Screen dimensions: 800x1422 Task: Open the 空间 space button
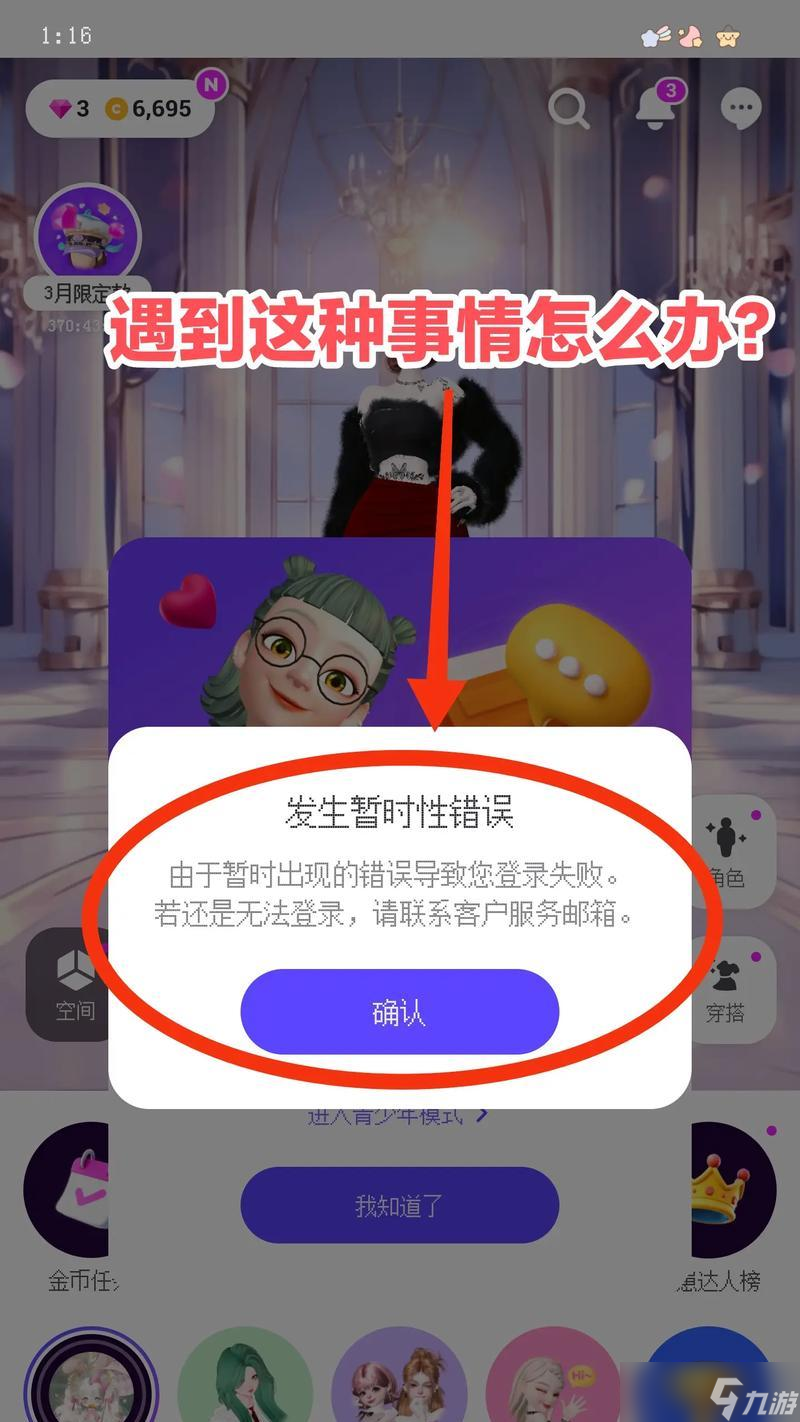click(72, 985)
